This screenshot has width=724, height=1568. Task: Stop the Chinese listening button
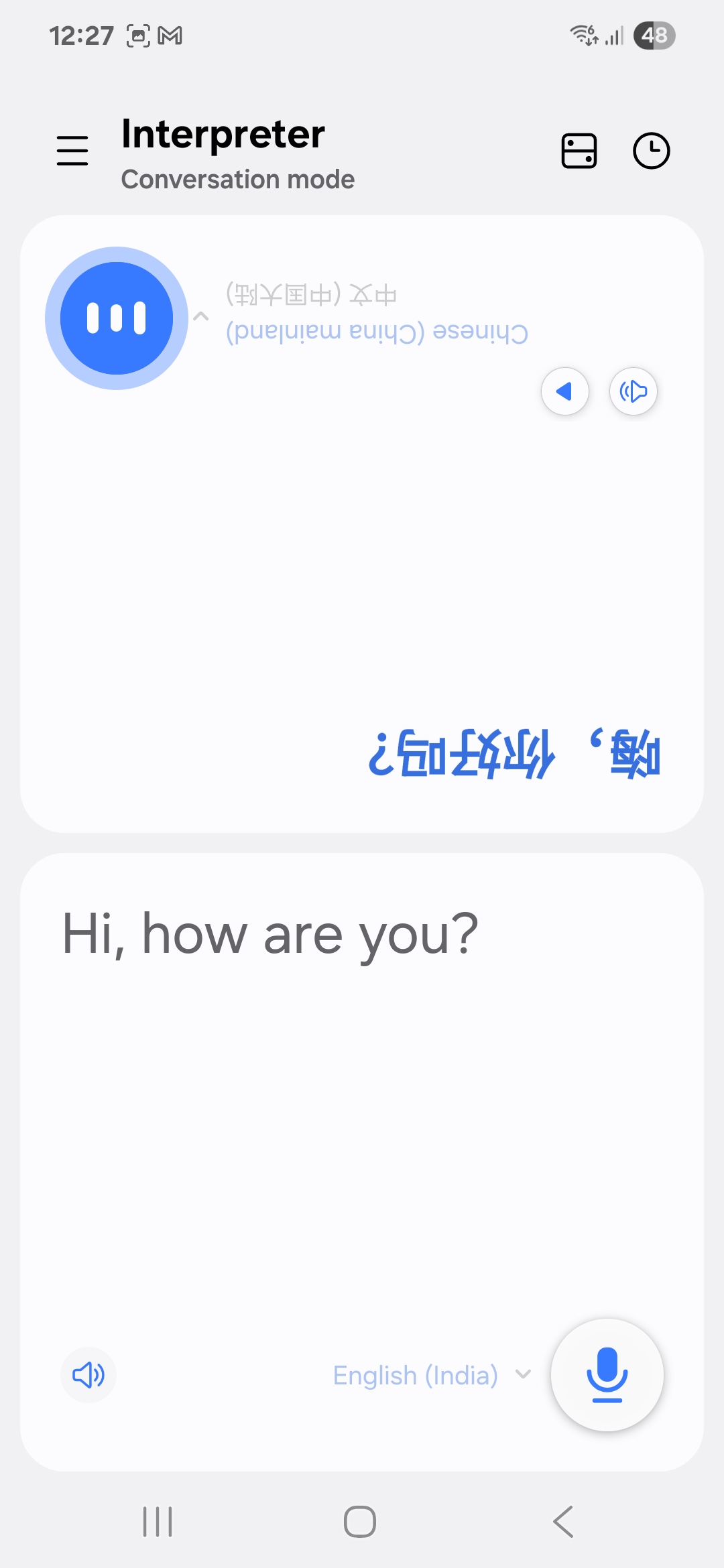117,318
